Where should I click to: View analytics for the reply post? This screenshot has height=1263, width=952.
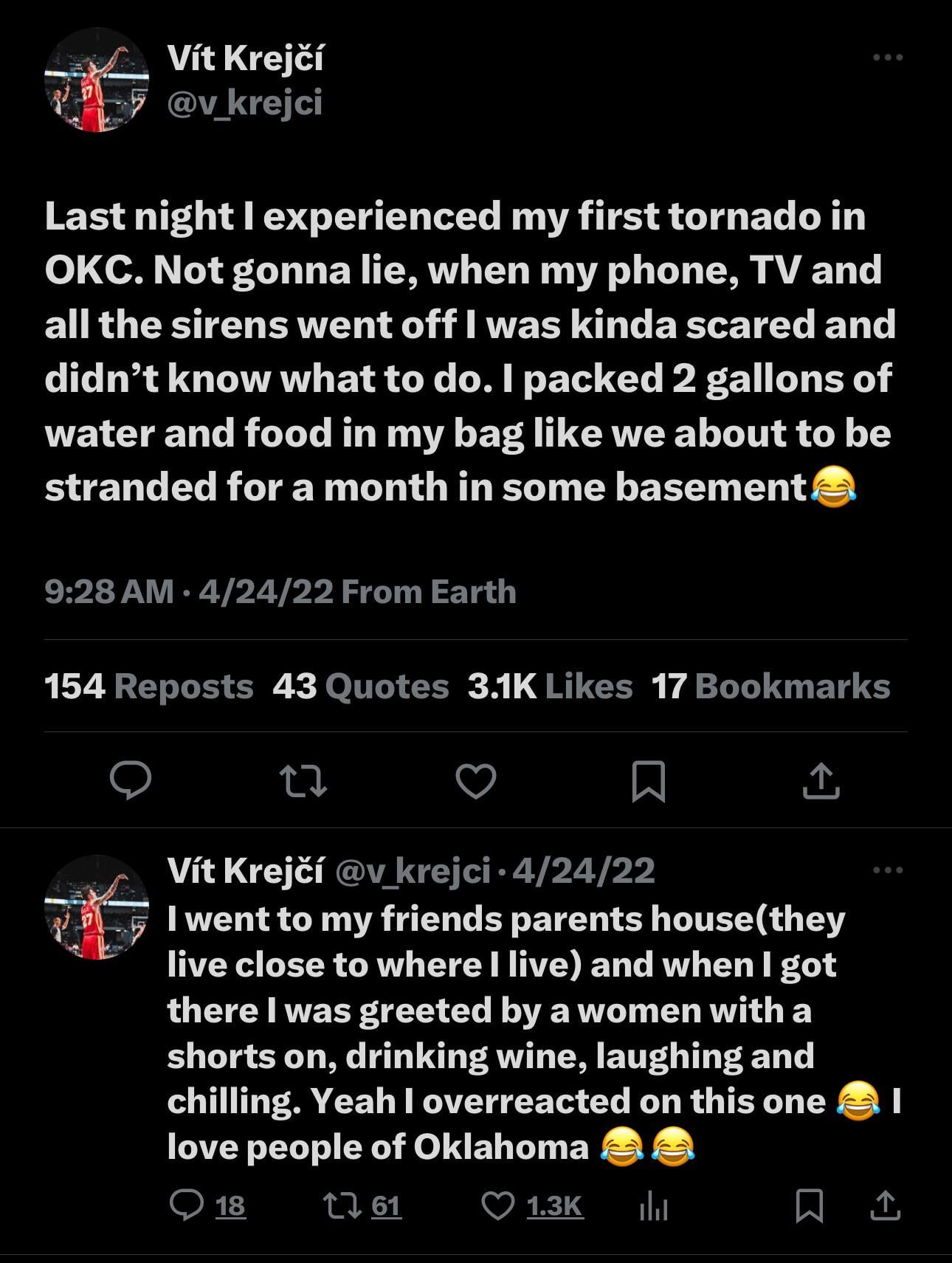pos(654,1208)
